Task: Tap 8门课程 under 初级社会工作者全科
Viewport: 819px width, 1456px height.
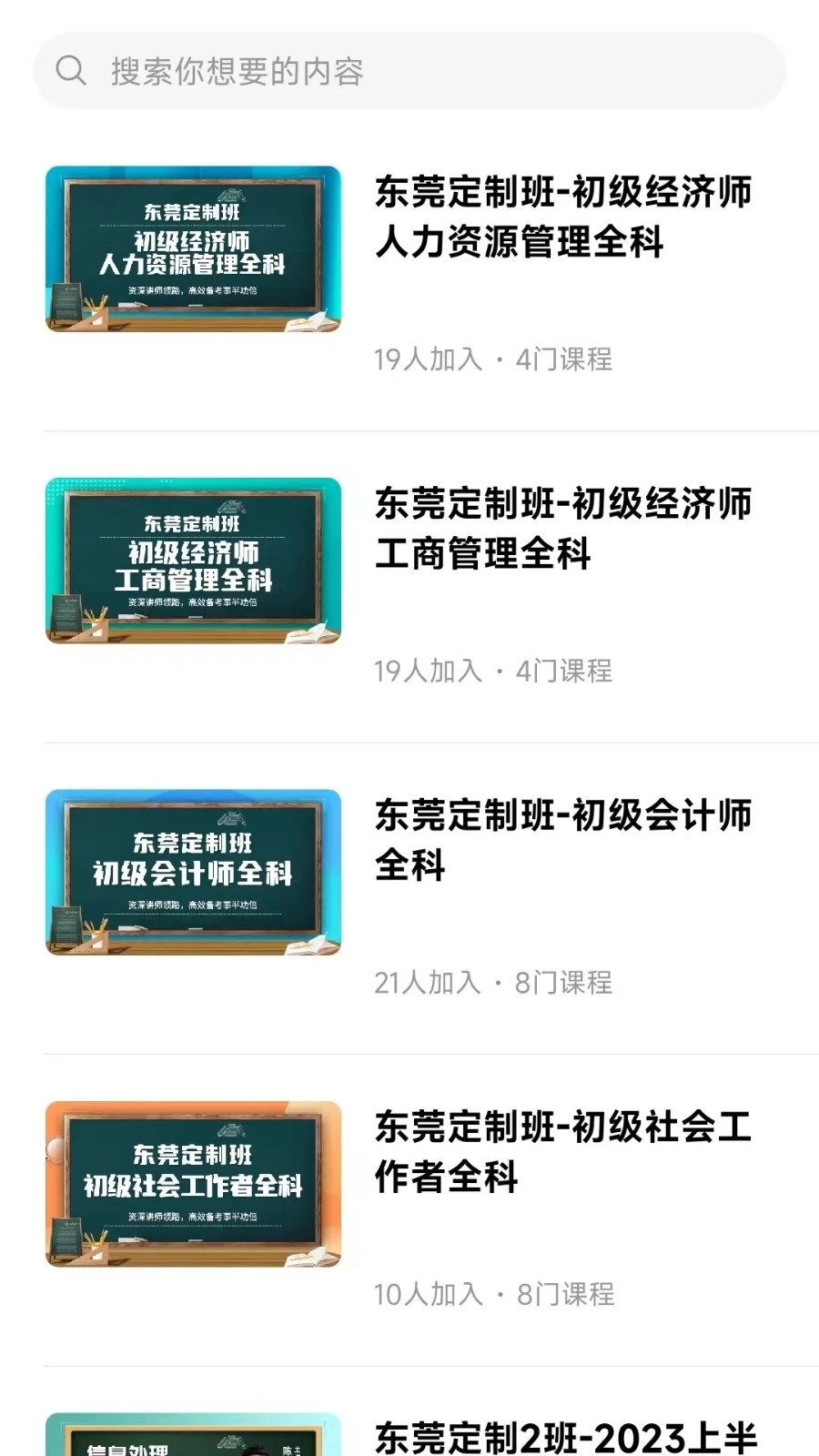Action: click(x=566, y=1292)
